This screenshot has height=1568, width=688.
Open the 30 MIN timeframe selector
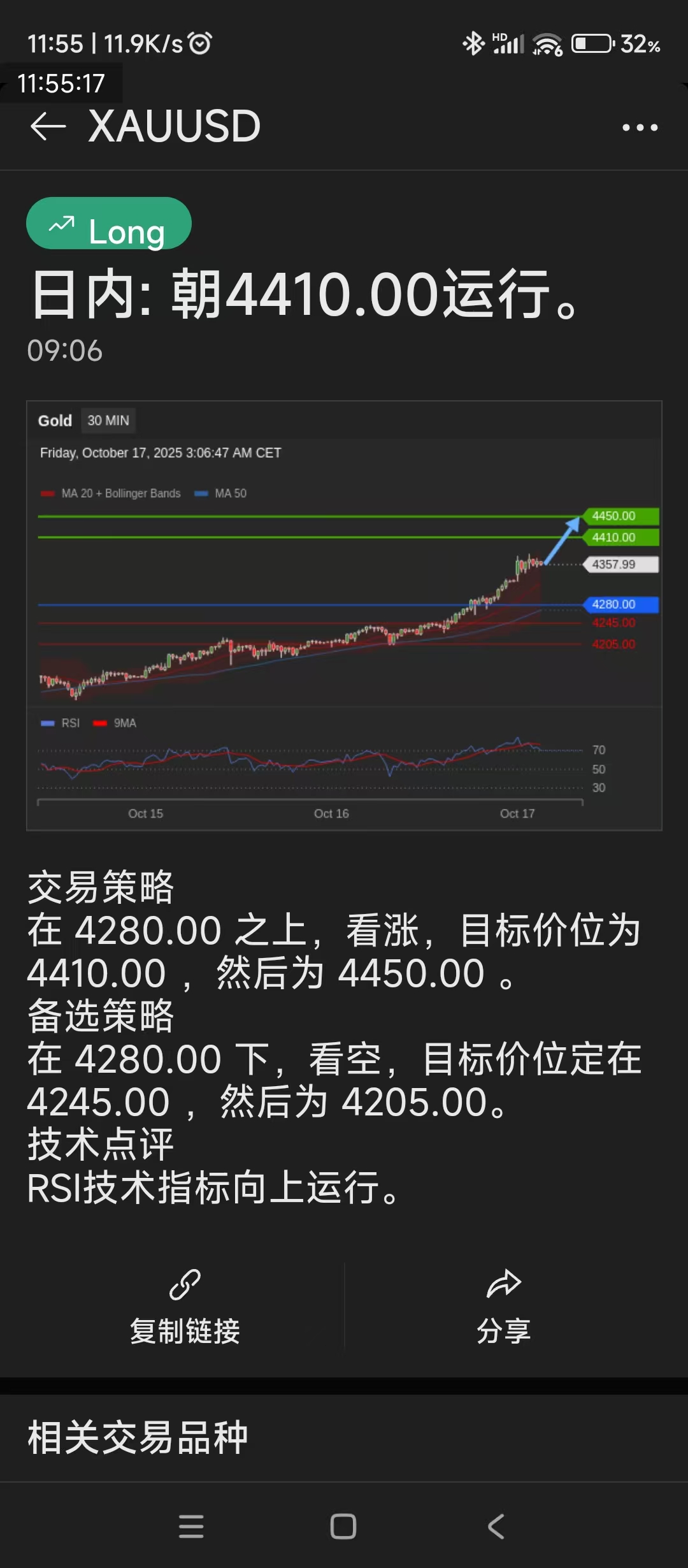108,420
